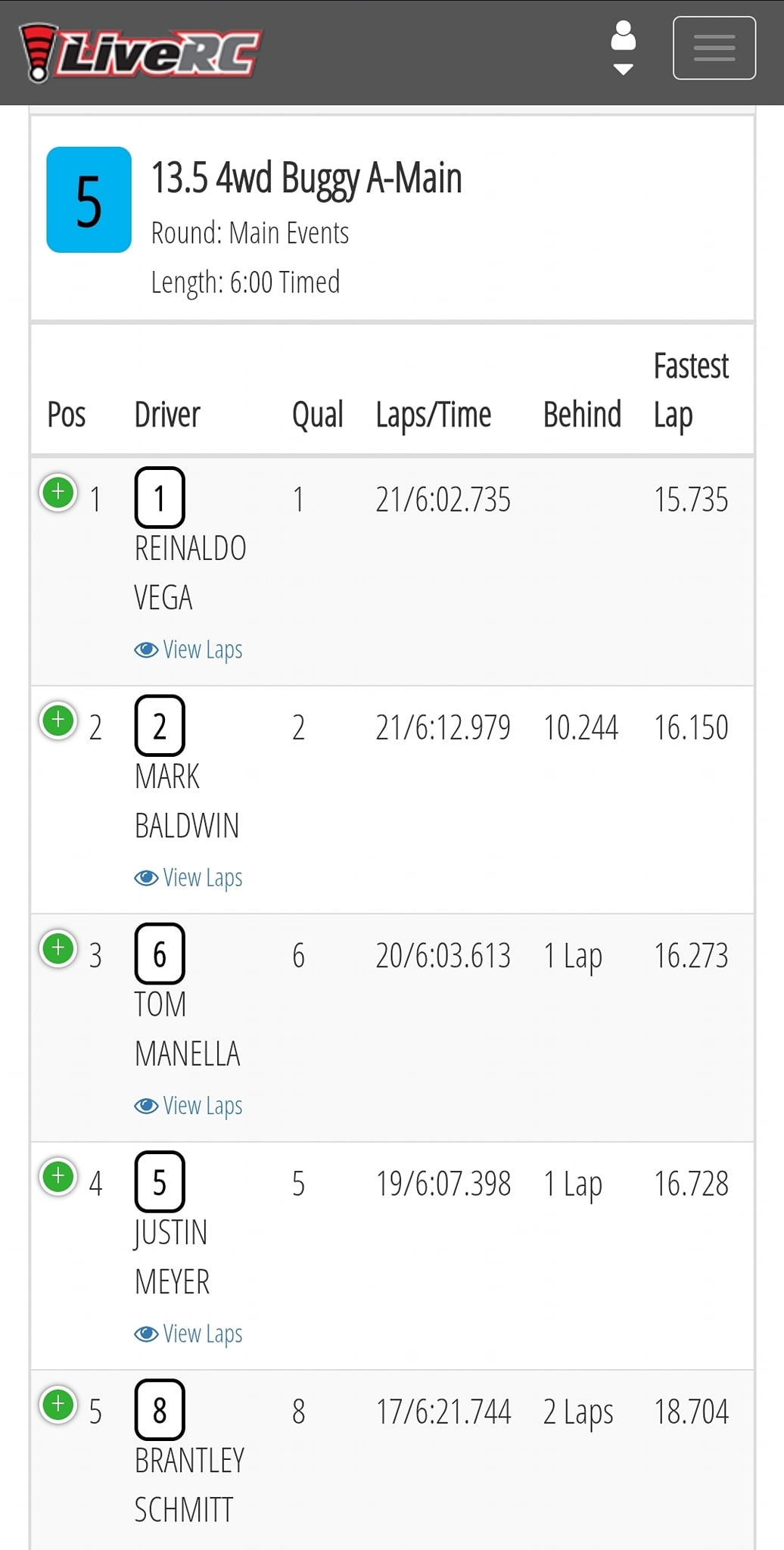View laps for Mark Baldwin
784x1550 pixels.
tap(188, 877)
